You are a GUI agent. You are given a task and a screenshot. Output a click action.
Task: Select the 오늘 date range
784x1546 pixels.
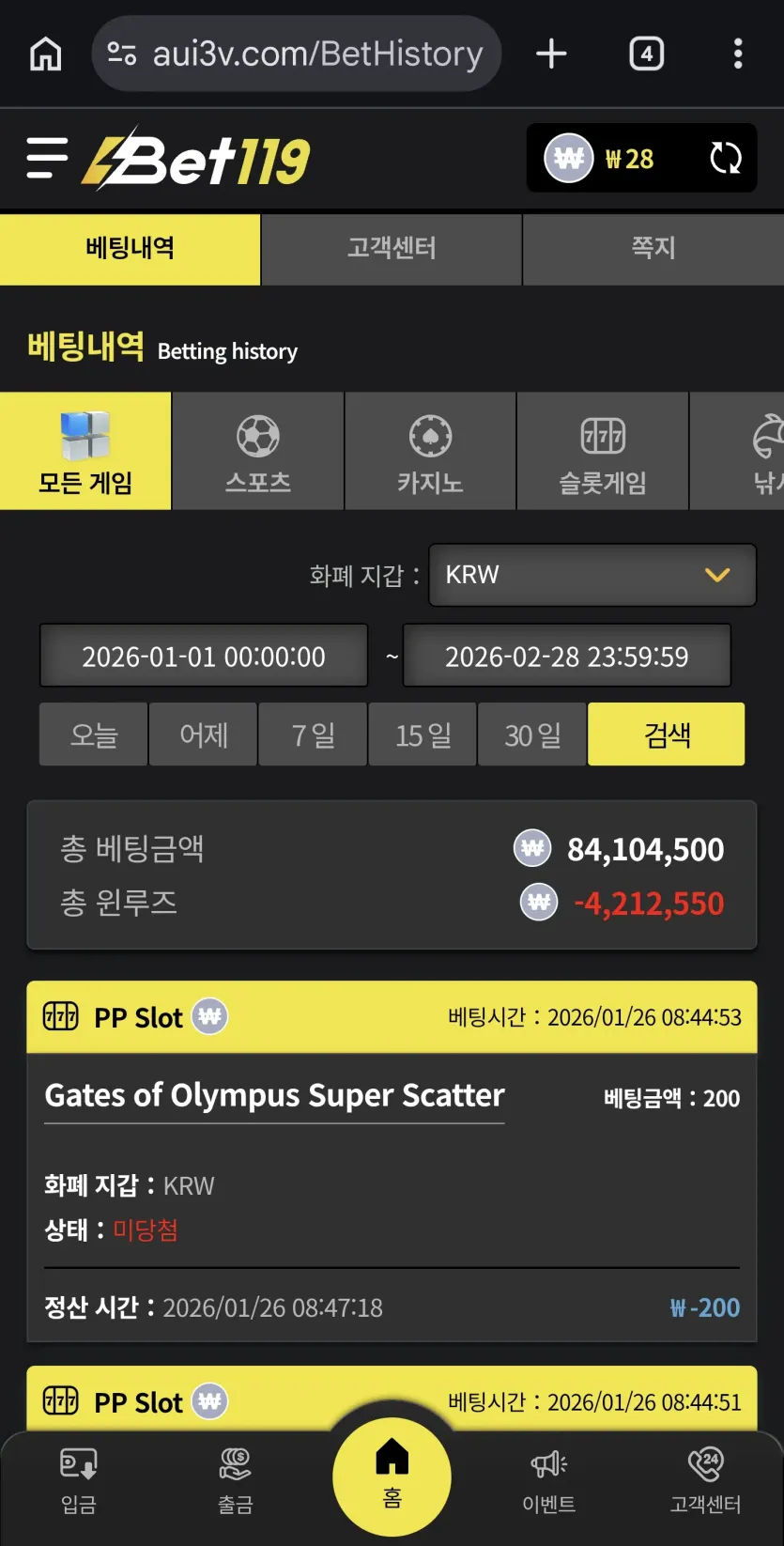coord(93,734)
